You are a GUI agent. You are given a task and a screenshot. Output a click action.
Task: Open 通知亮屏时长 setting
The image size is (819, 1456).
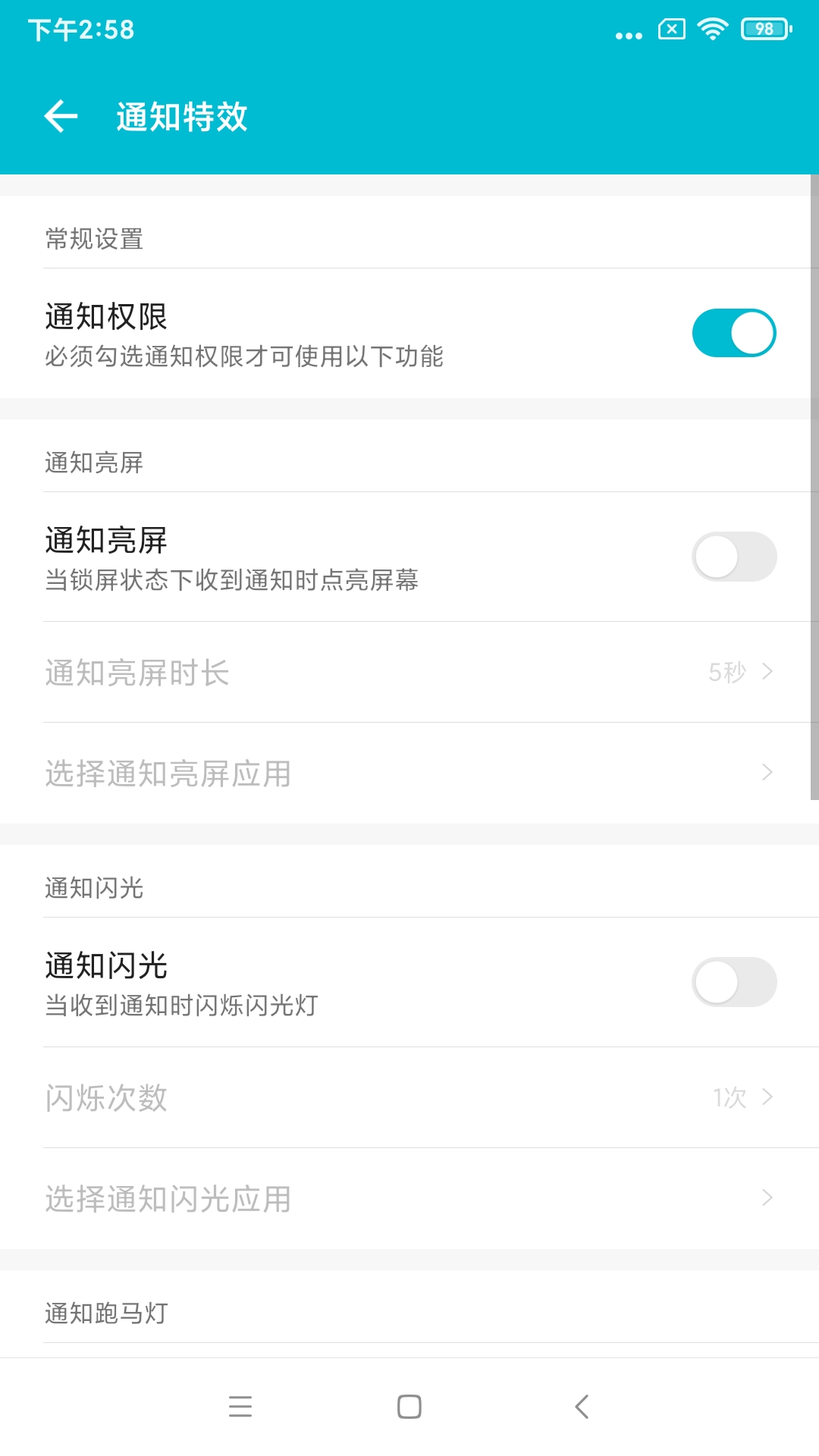[x=409, y=673]
